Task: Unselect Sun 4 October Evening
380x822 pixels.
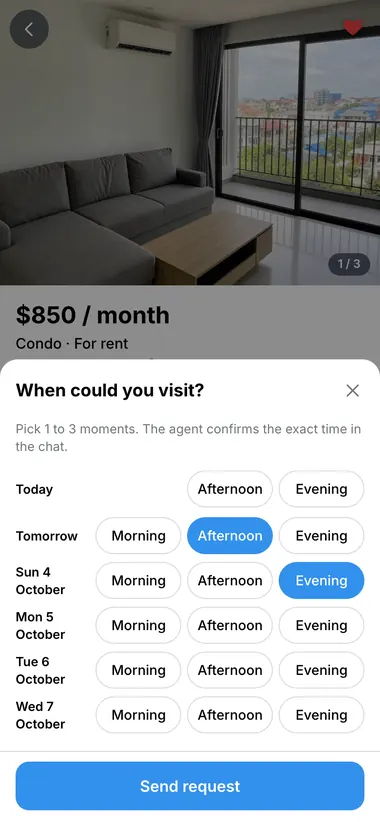Action: (x=321, y=580)
